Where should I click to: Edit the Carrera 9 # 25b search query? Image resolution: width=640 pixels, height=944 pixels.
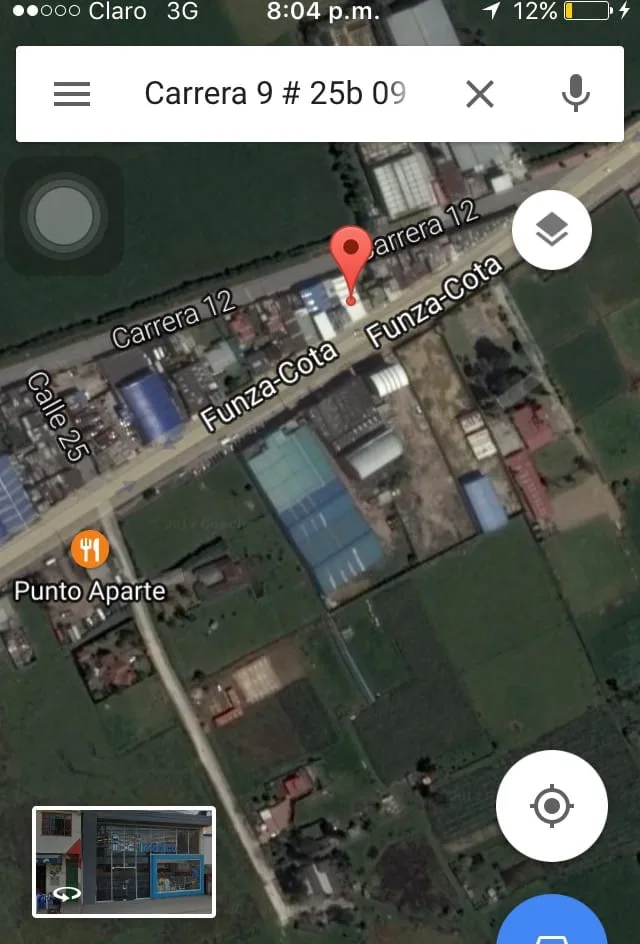[x=275, y=94]
